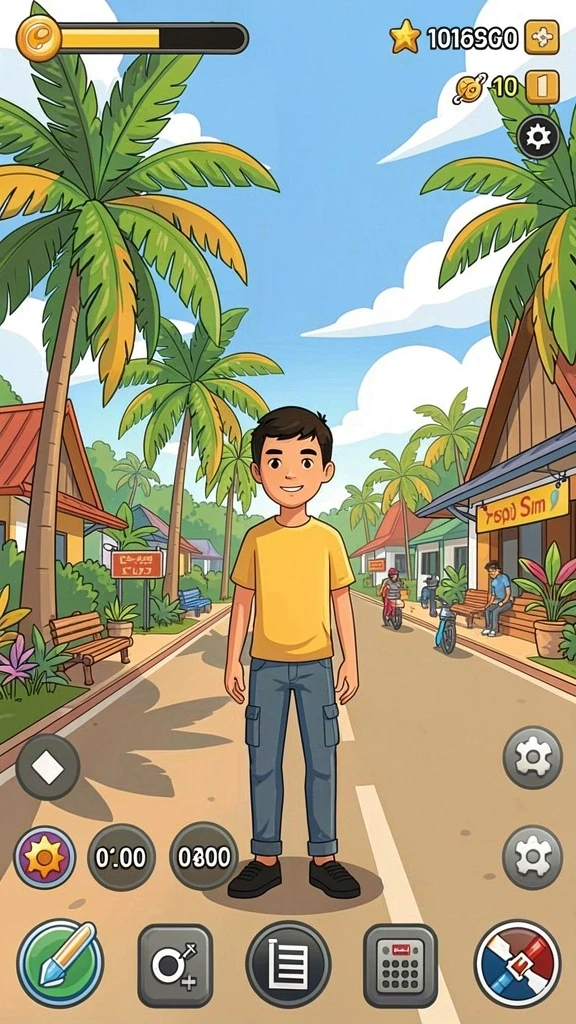Tap the round 0300 button
This screenshot has width=576, height=1024.
(x=204, y=856)
